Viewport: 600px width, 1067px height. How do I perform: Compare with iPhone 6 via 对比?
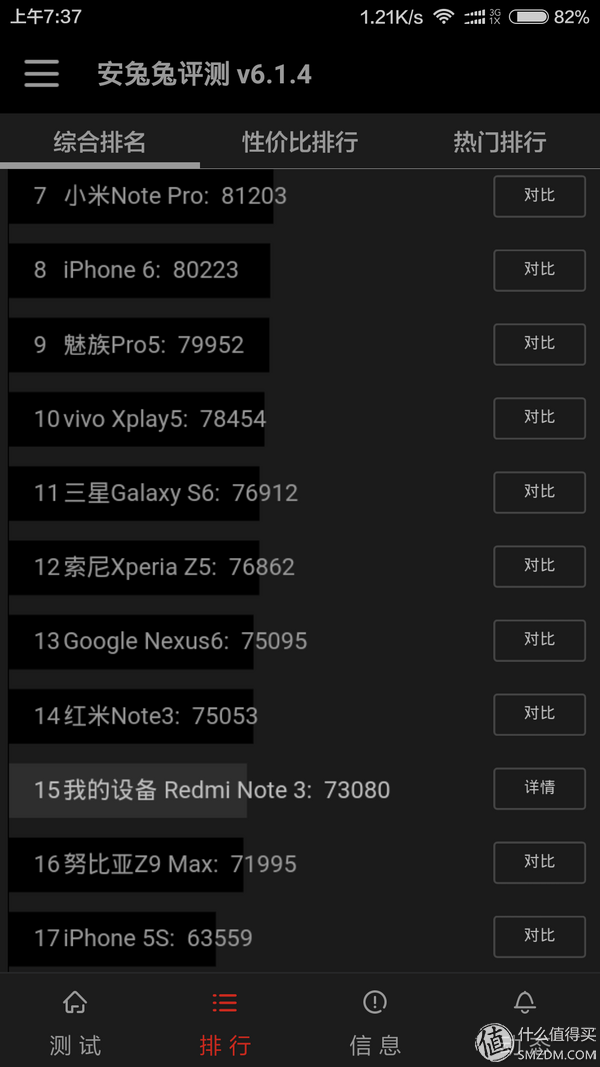coord(539,270)
